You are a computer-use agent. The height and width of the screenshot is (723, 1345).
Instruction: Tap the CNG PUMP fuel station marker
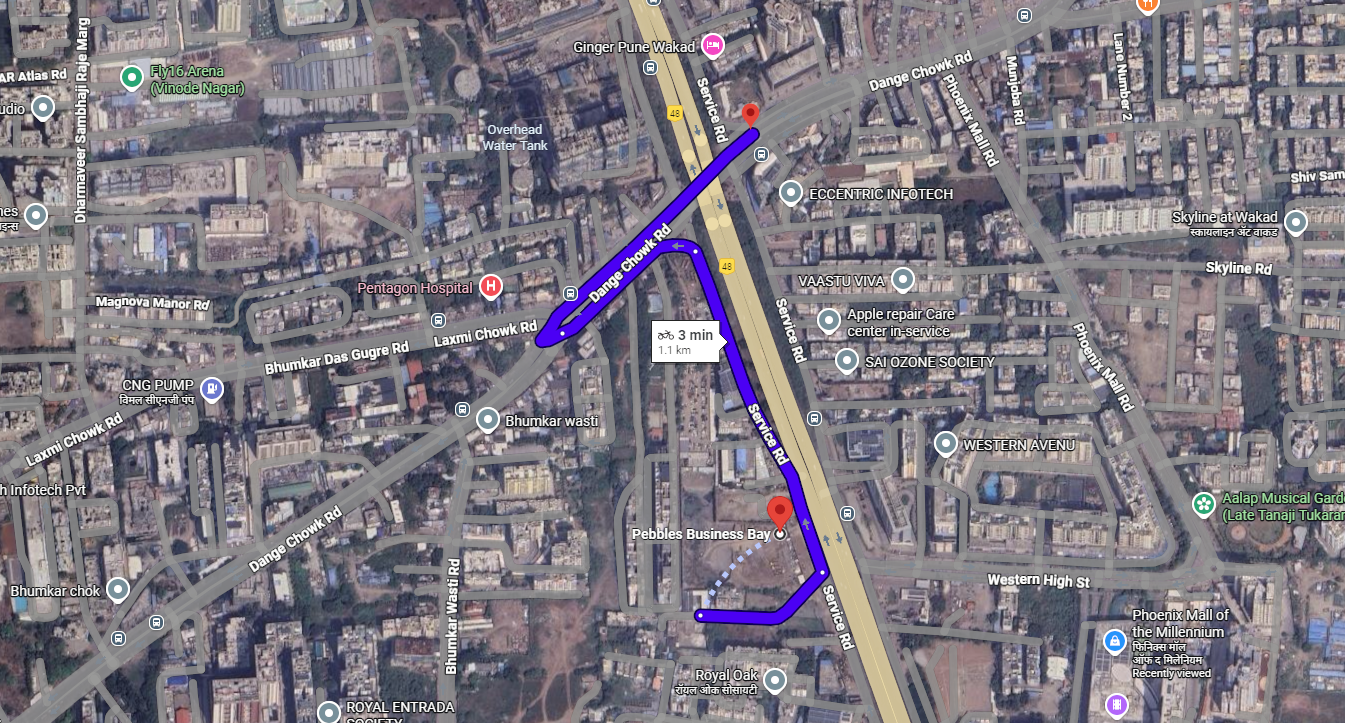[x=211, y=388]
